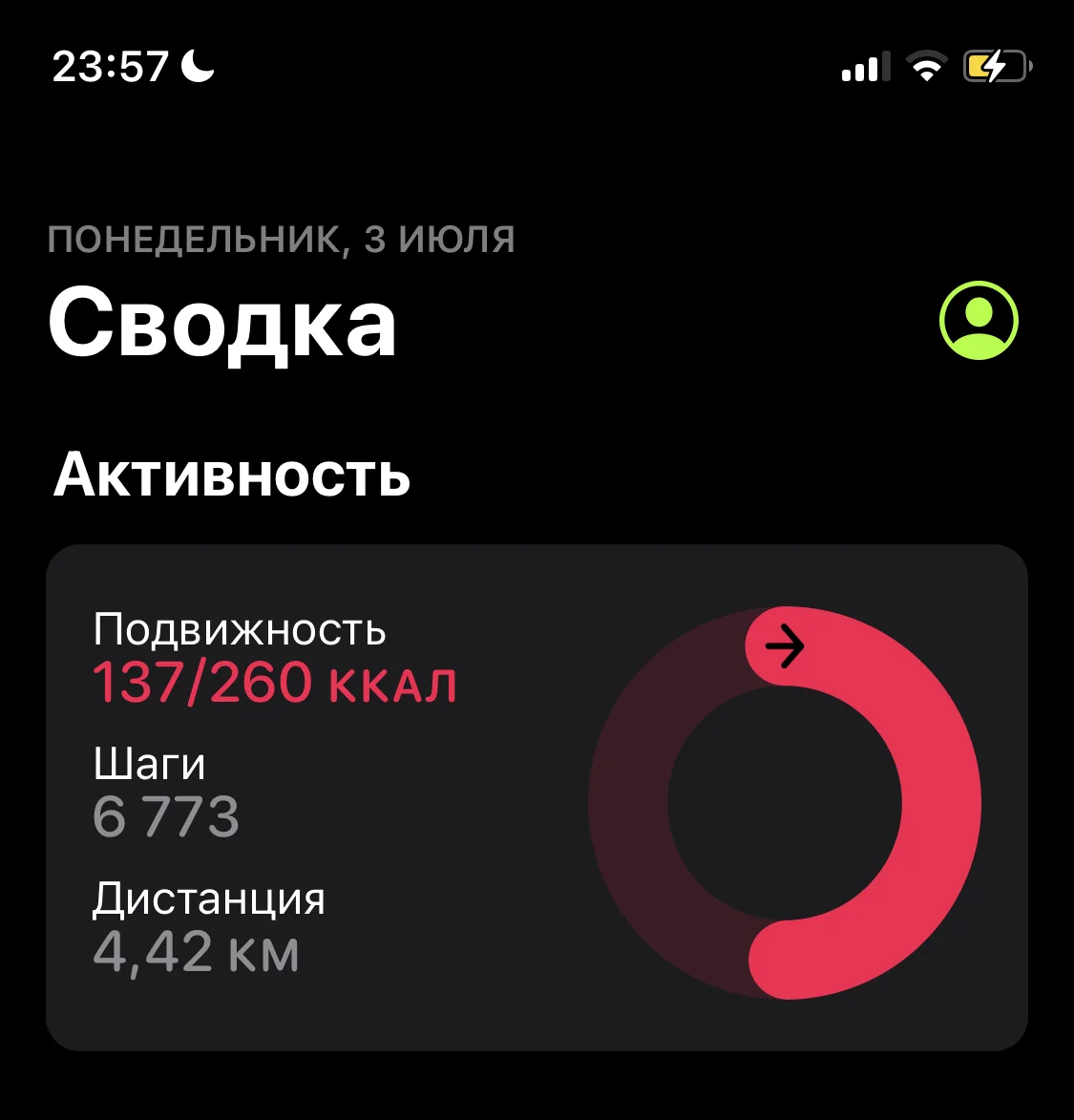Tap the Подвижность calorie reading
The height and width of the screenshot is (1120, 1074).
274,682
